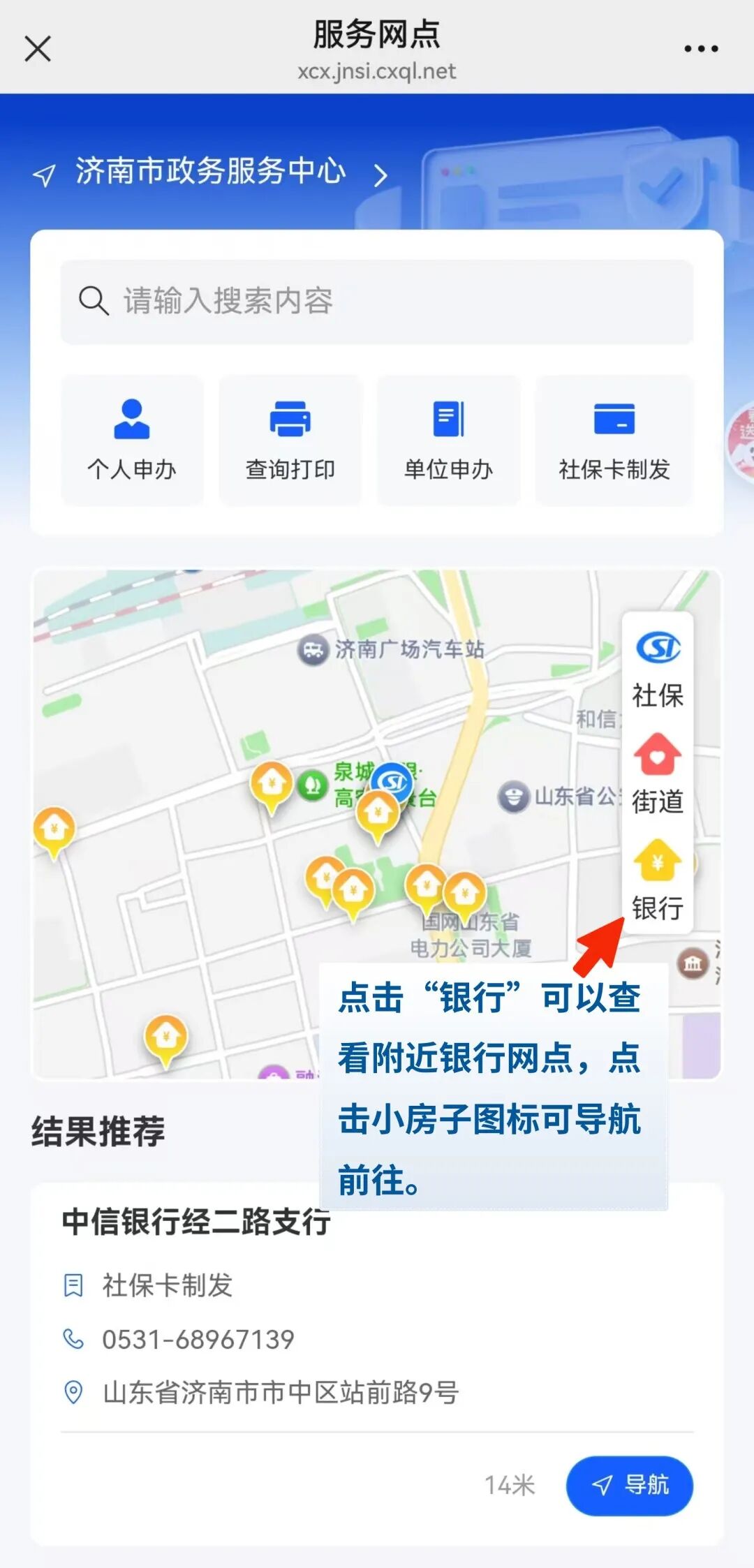
Task: Filter map by 街道 offices
Action: coord(658,774)
